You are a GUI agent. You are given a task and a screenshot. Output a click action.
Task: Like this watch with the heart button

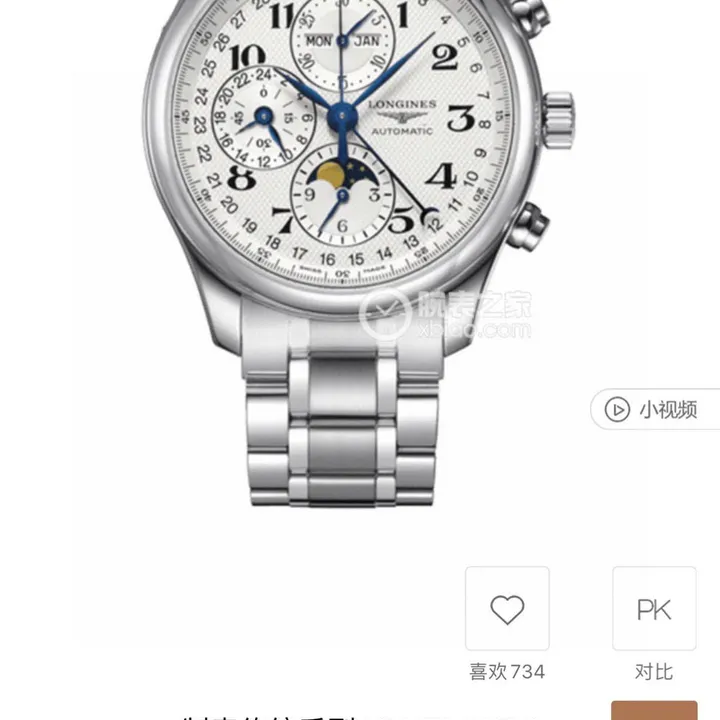[507, 609]
